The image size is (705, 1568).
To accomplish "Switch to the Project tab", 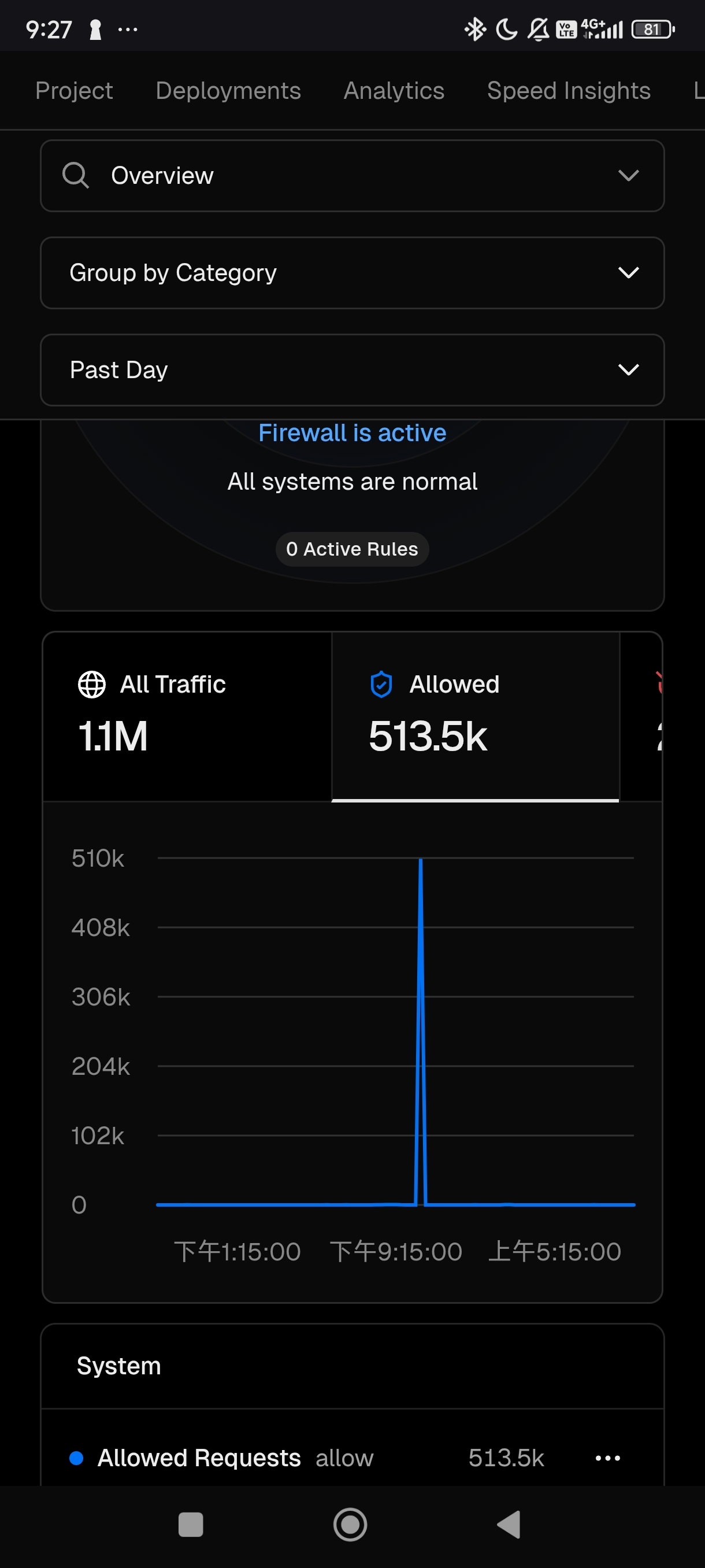I will click(x=73, y=91).
